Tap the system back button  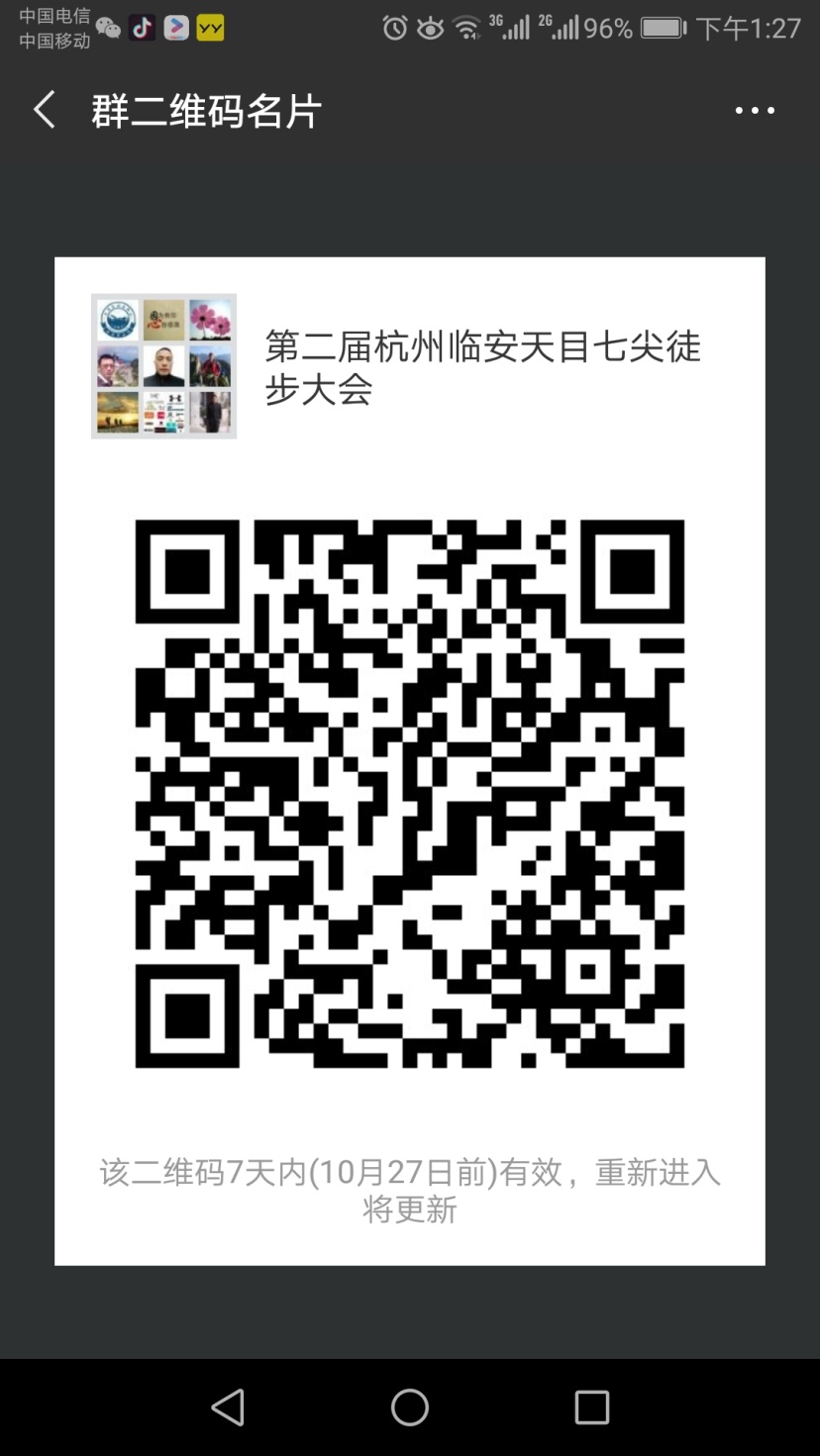click(228, 1407)
